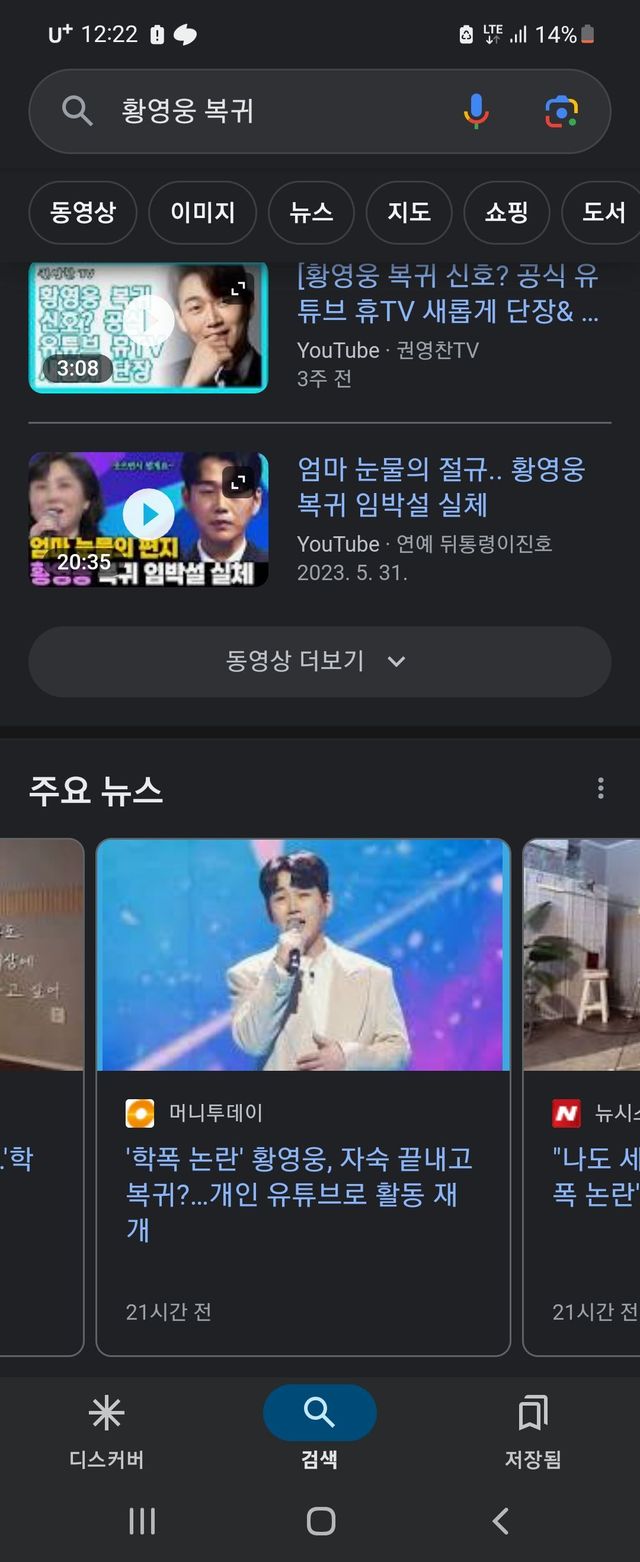Select the 지도 filter chip
This screenshot has width=640, height=1562.
(x=408, y=212)
